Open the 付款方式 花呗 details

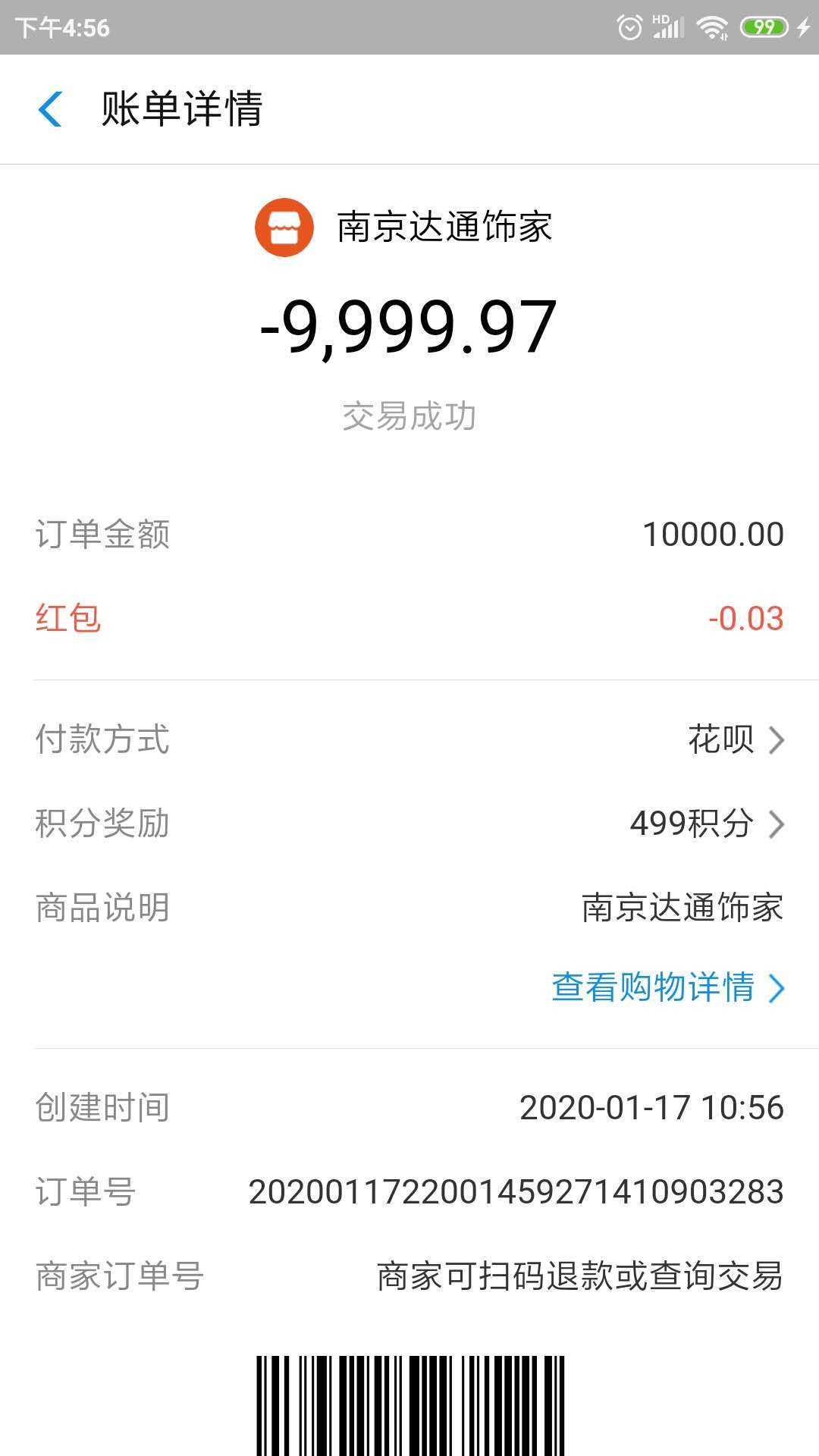[x=734, y=739]
